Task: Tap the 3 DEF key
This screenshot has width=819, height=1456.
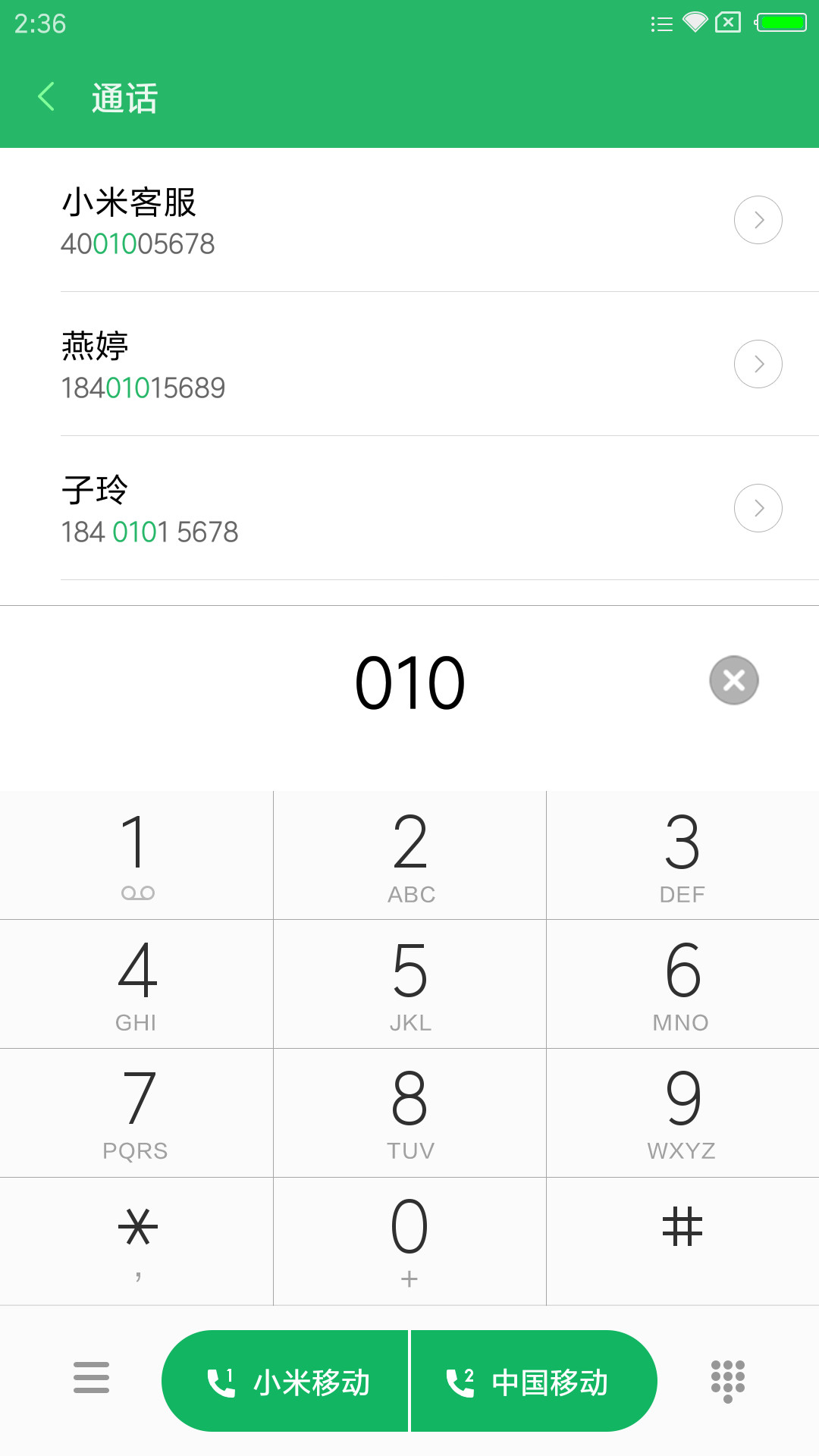Action: 682,855
